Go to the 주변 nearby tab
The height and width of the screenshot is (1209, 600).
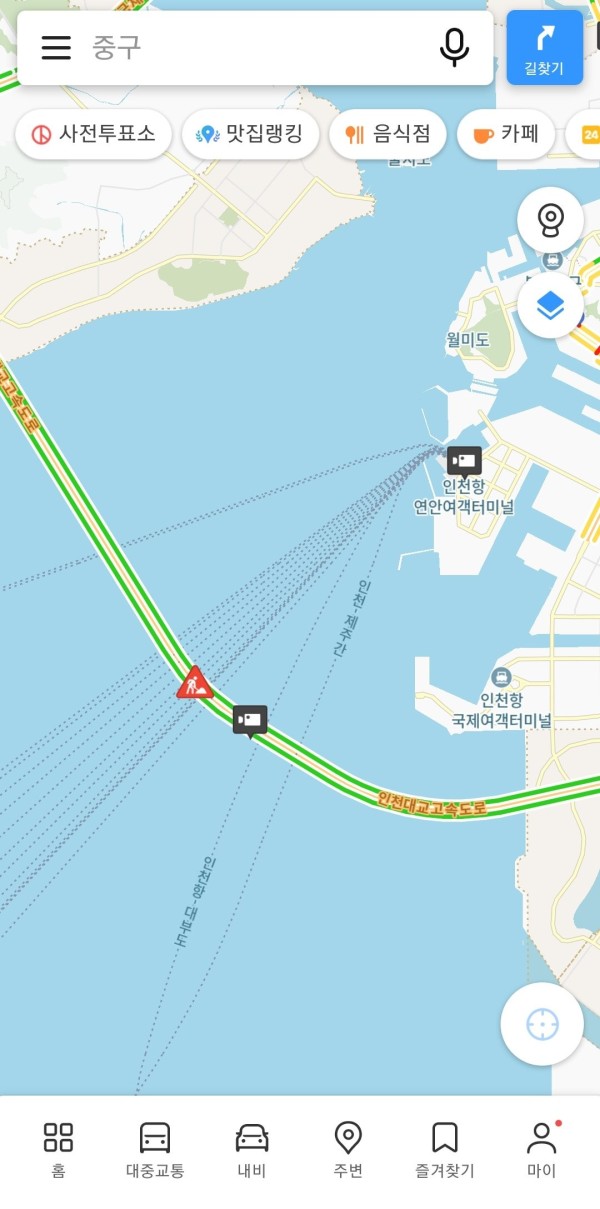(347, 1148)
